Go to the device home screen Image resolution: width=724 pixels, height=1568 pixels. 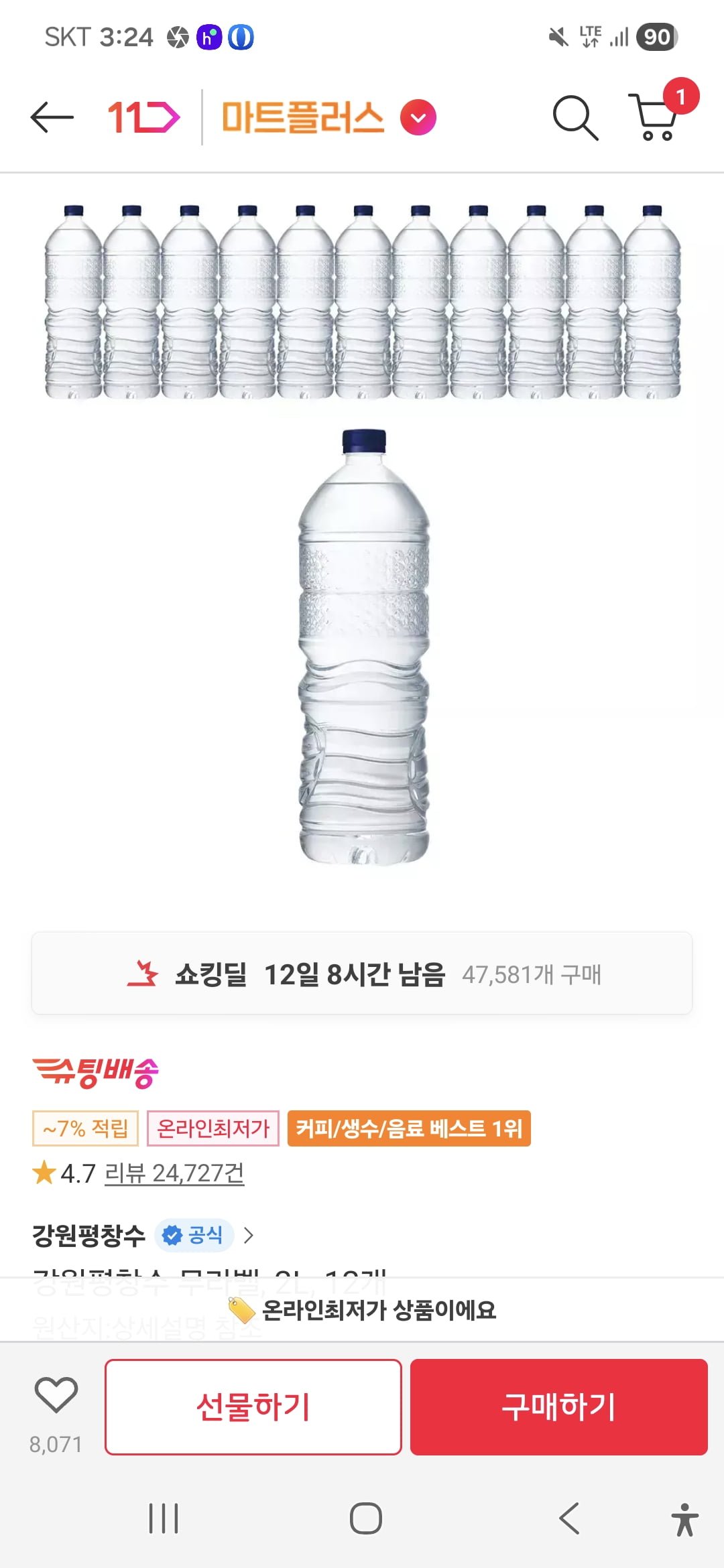coord(365,1518)
